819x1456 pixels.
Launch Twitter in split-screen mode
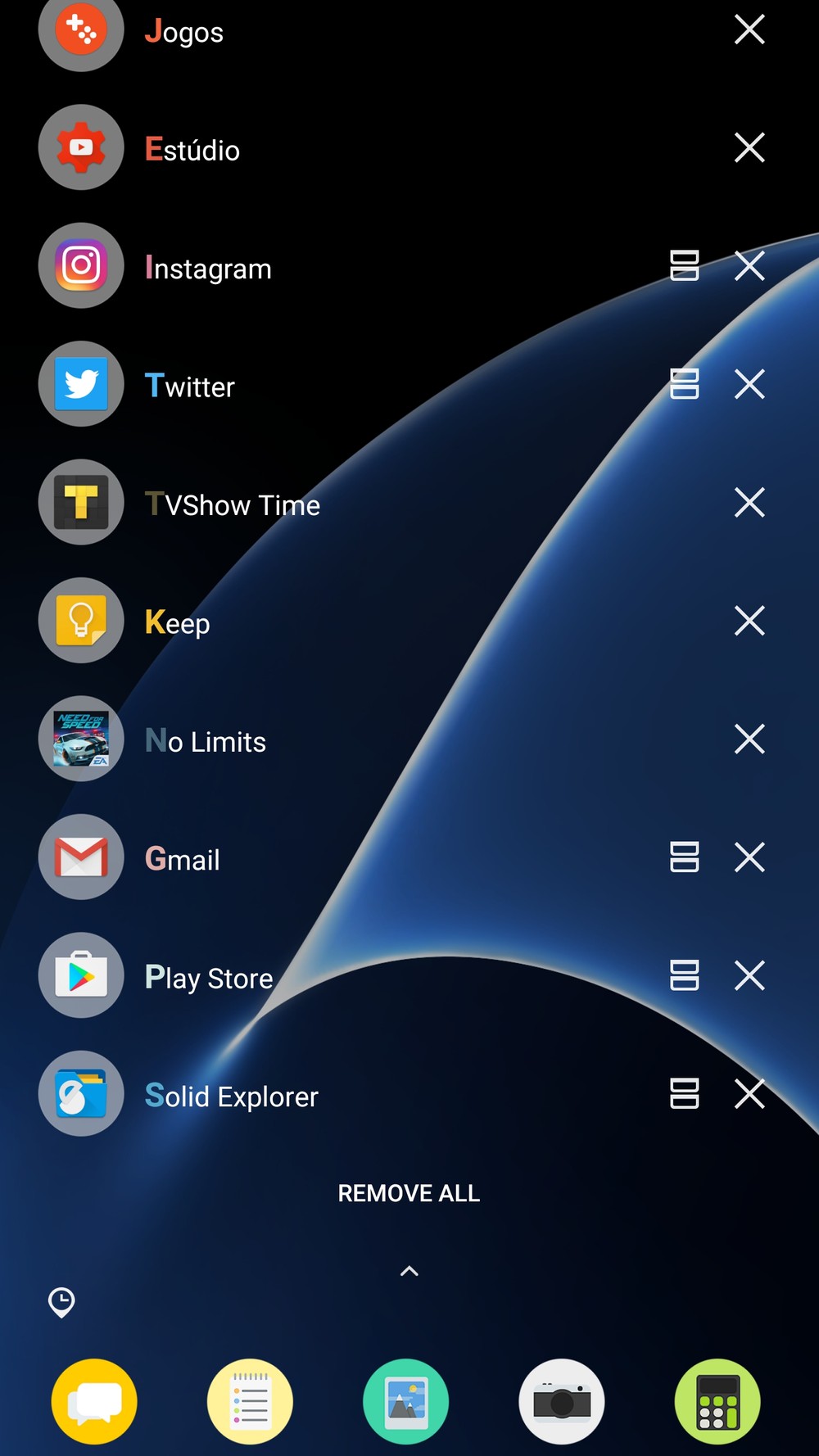click(684, 384)
